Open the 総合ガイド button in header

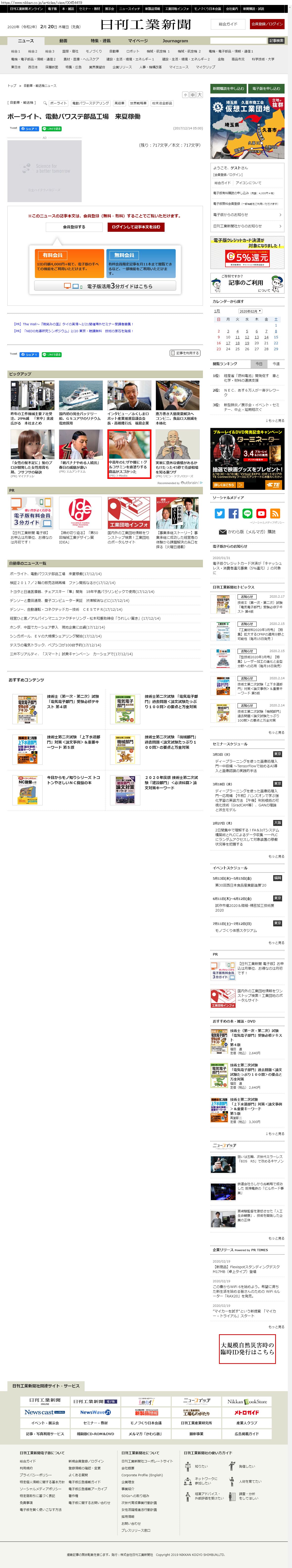coord(228,24)
